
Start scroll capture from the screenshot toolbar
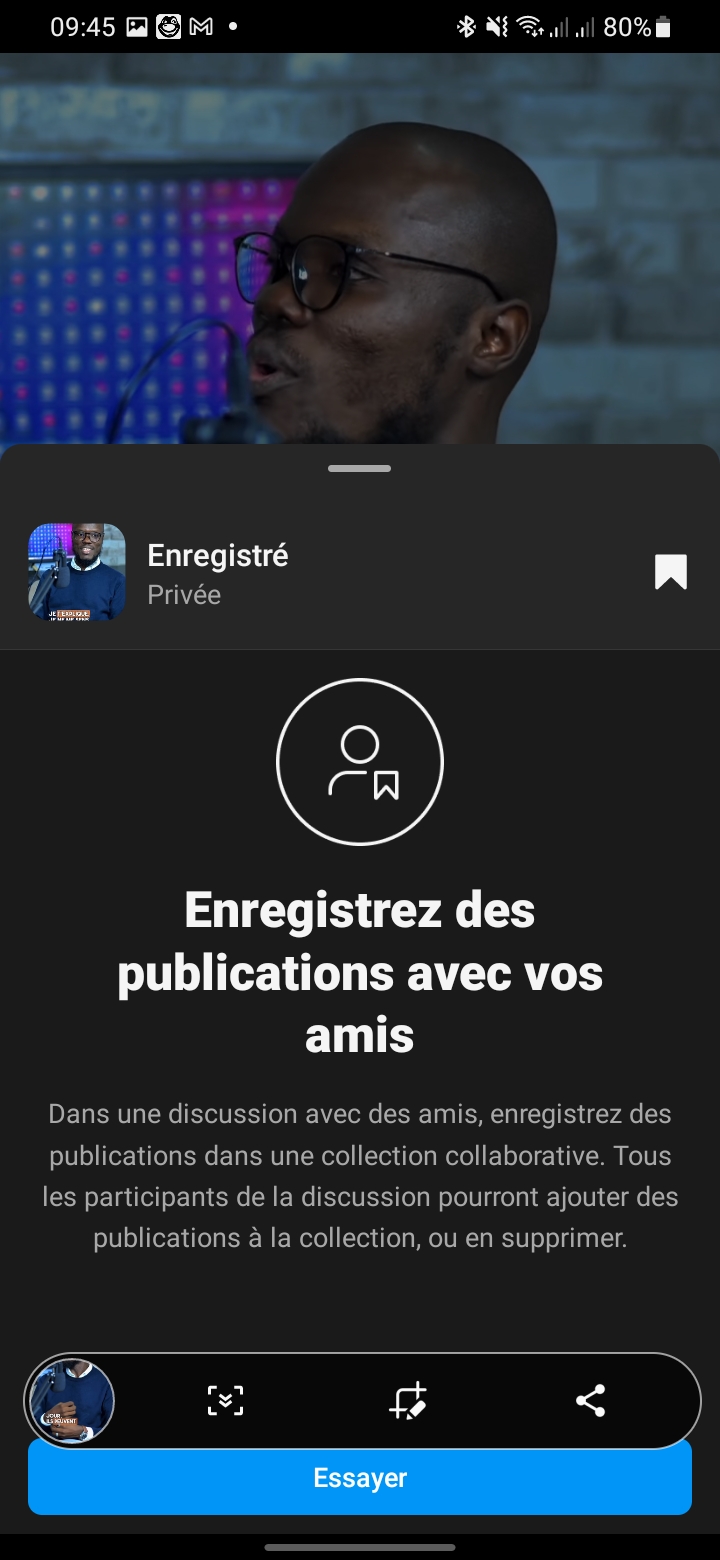click(x=225, y=1401)
